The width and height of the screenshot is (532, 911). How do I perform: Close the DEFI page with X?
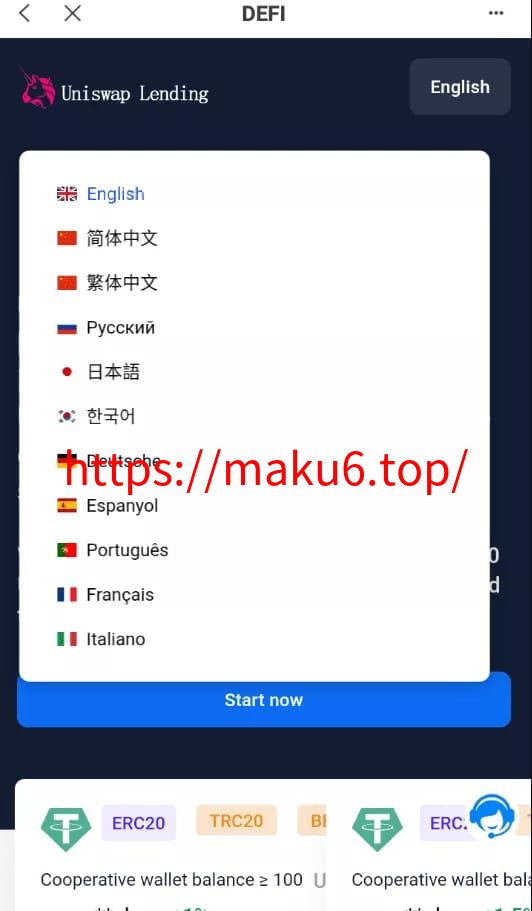point(72,13)
